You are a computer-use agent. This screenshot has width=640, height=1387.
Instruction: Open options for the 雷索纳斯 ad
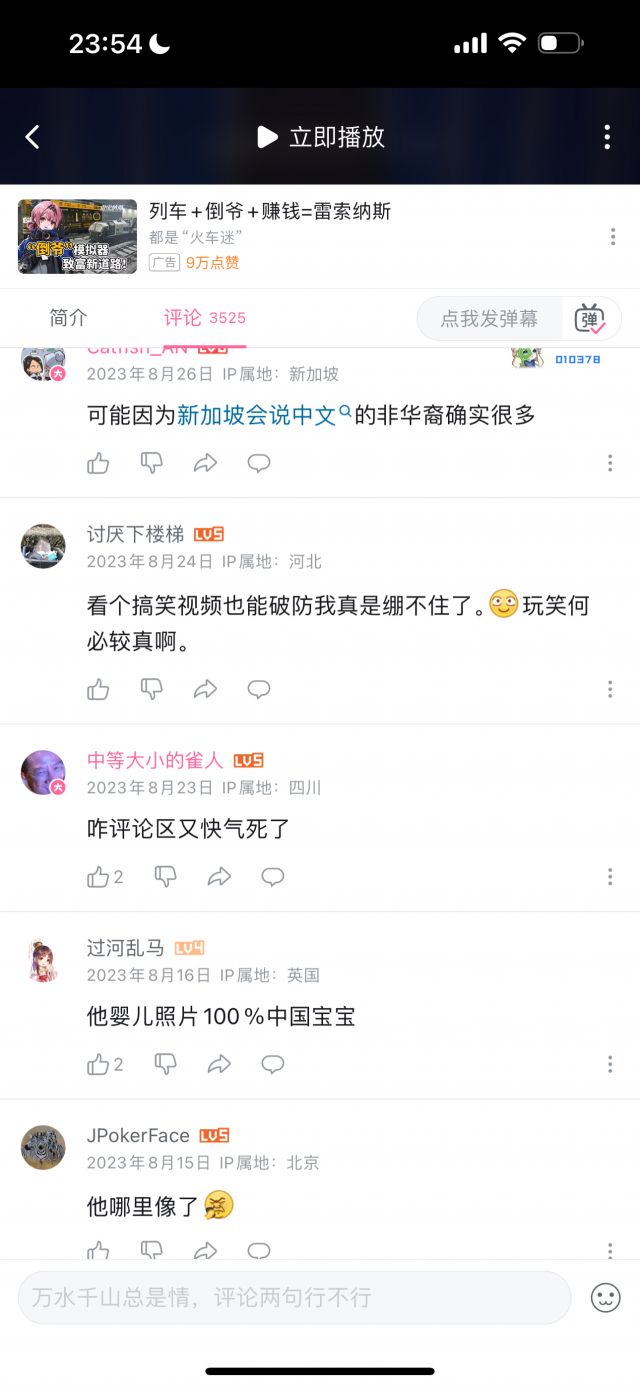[x=612, y=237]
